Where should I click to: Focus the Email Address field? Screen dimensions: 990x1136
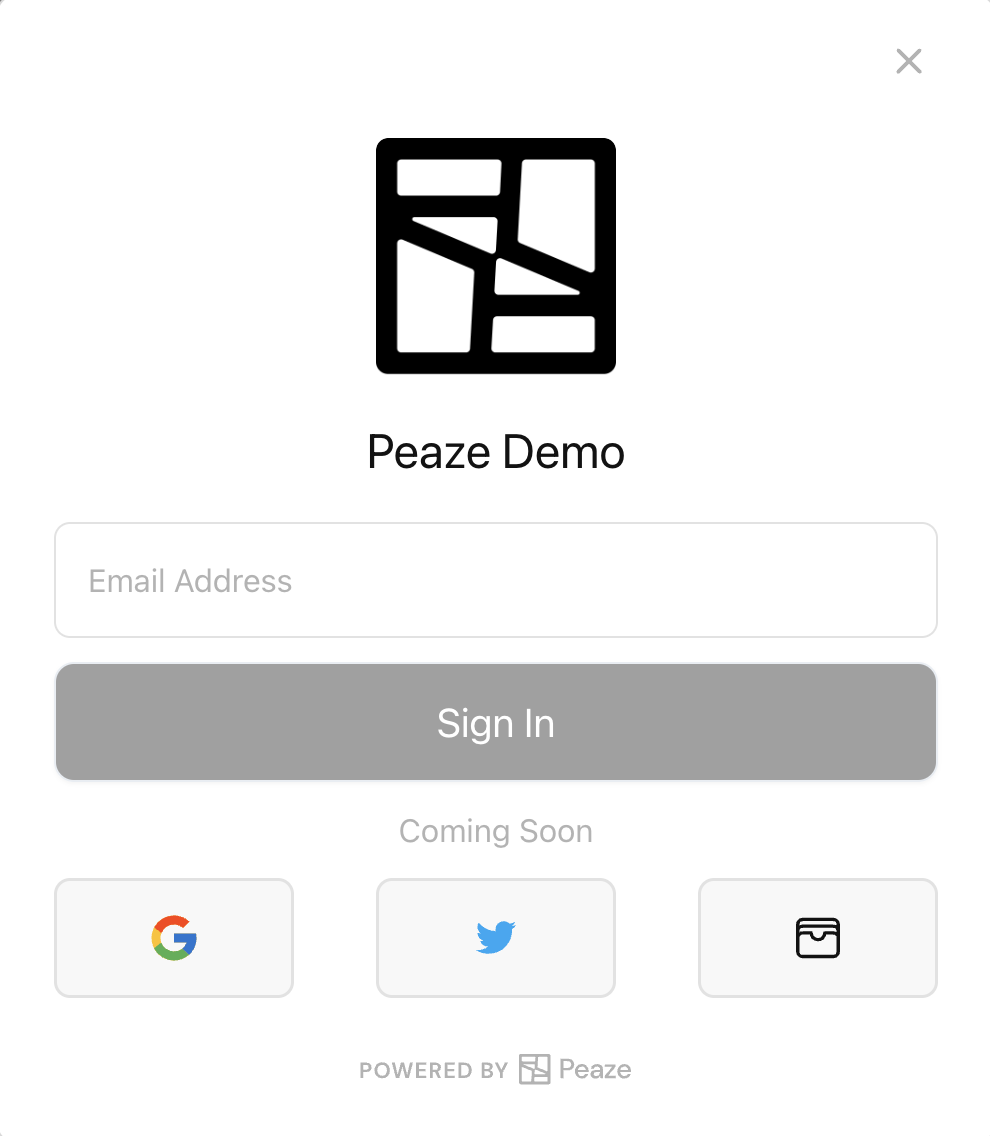[x=495, y=580]
